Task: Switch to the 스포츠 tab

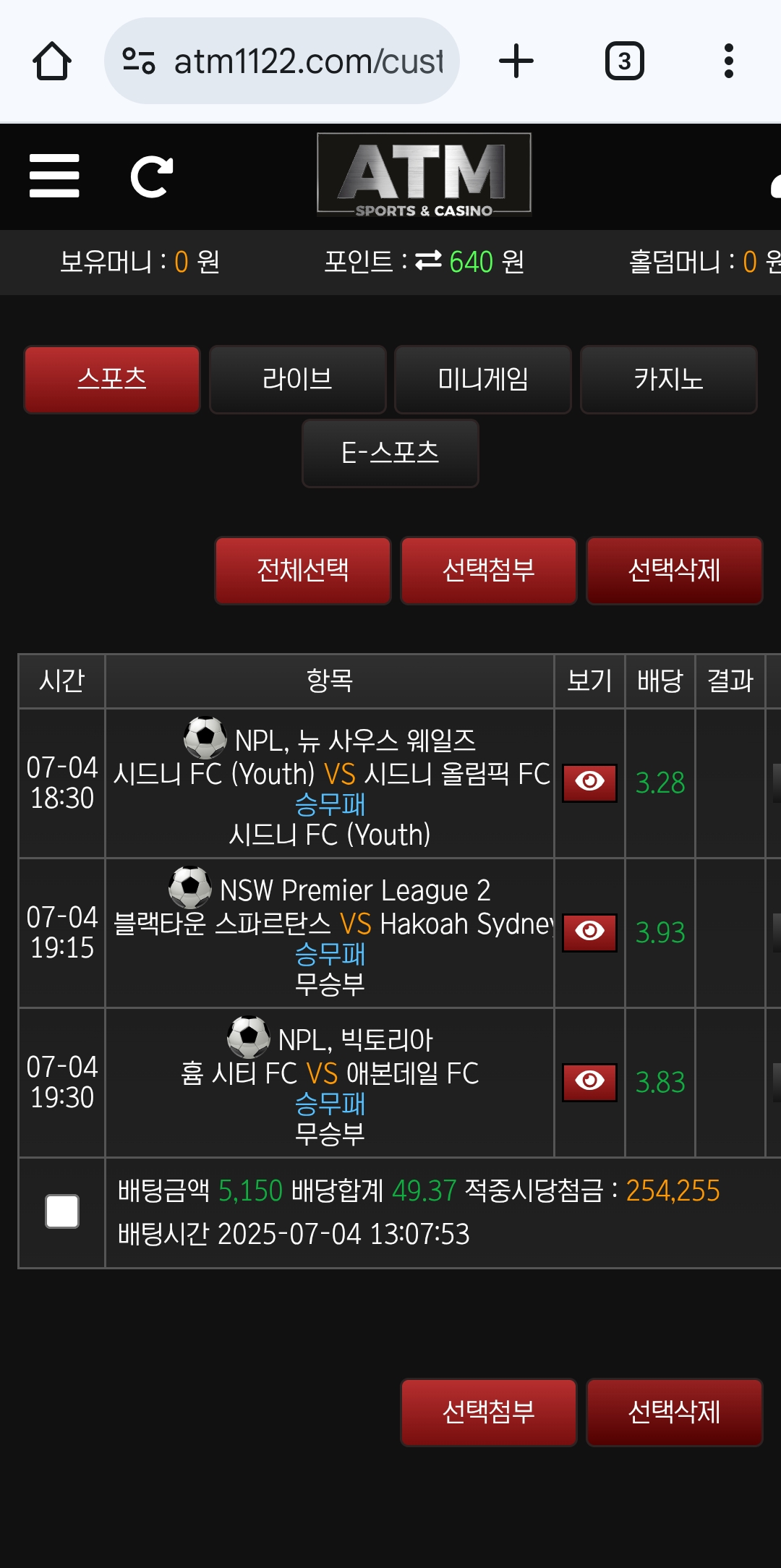Action: pyautogui.click(x=112, y=380)
